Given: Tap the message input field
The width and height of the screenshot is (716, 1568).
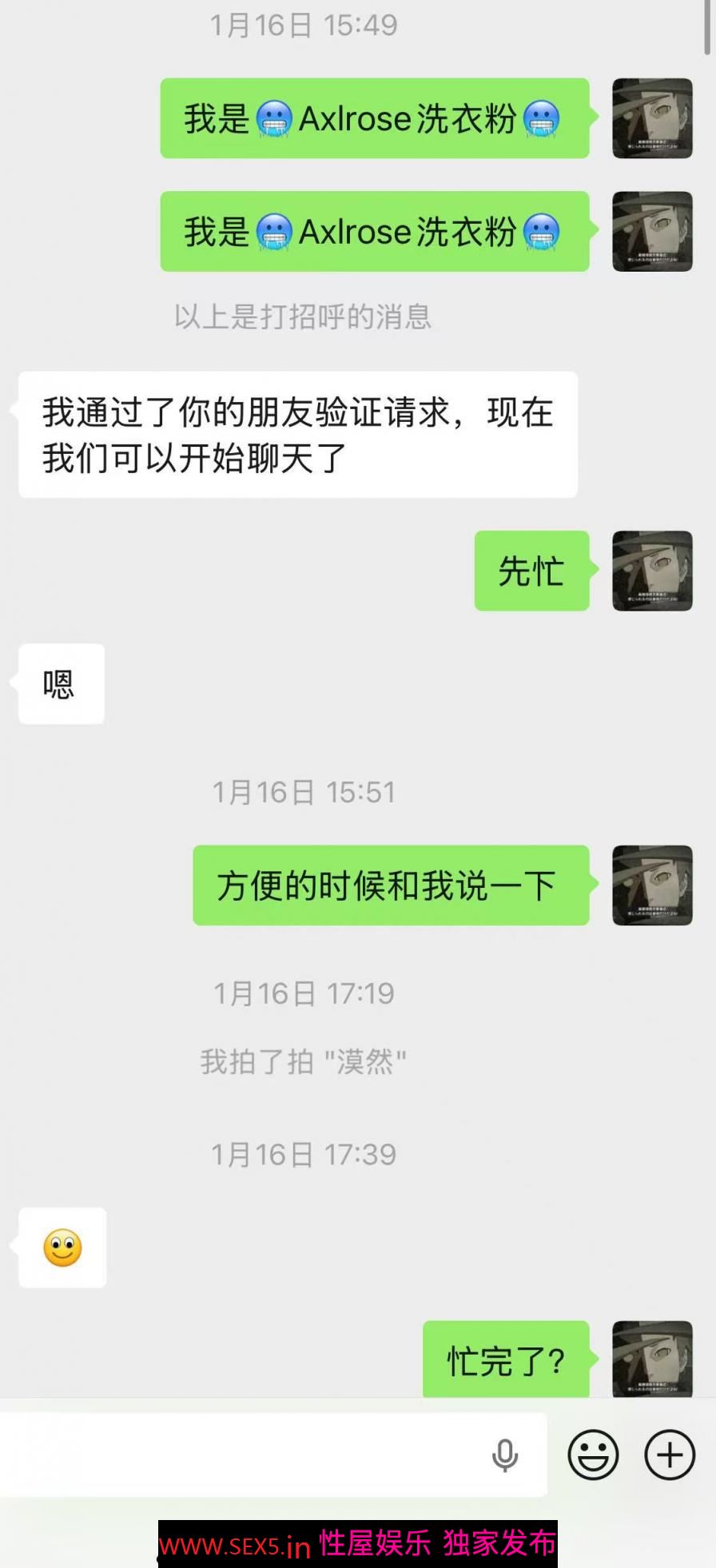Looking at the screenshot, I should [x=240, y=1455].
